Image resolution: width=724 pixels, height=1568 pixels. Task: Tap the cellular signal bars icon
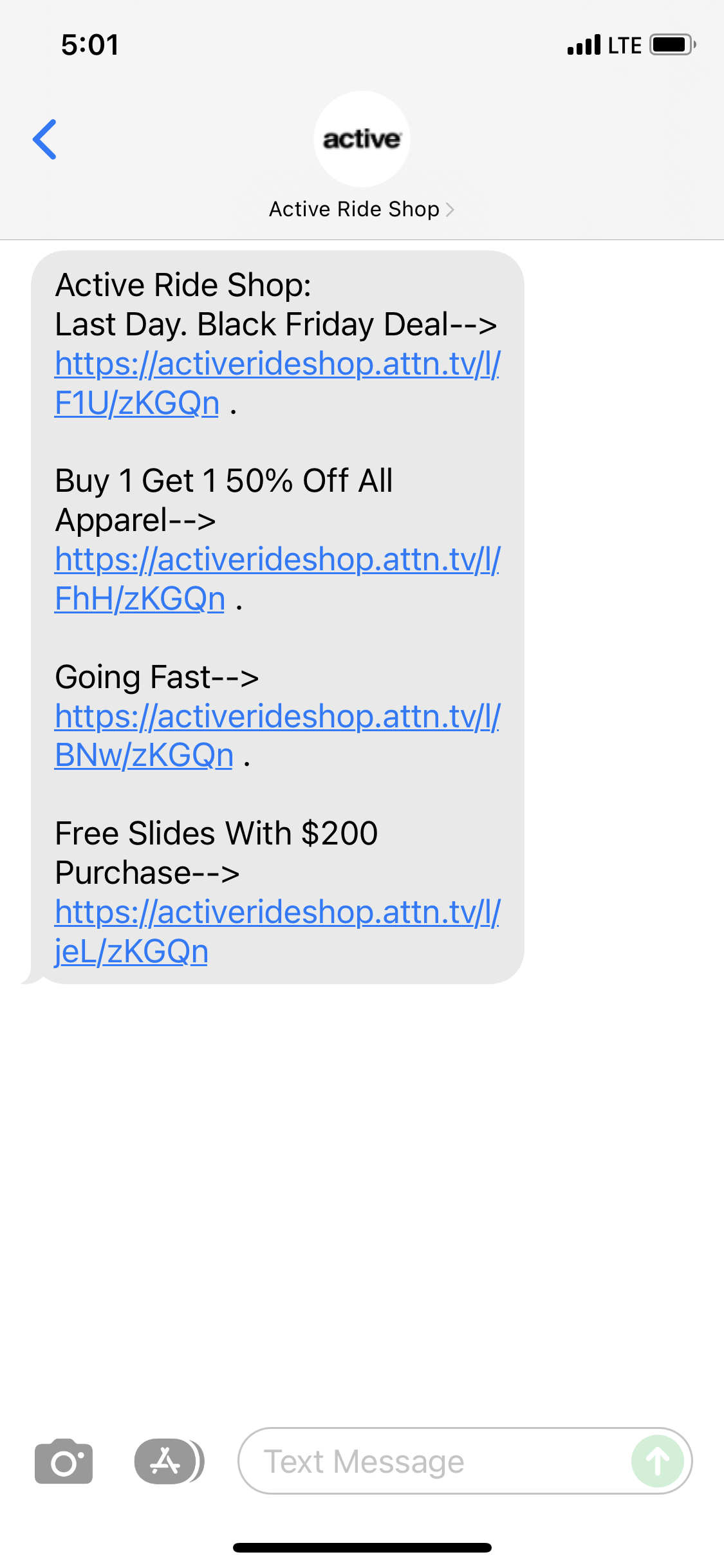click(x=584, y=44)
